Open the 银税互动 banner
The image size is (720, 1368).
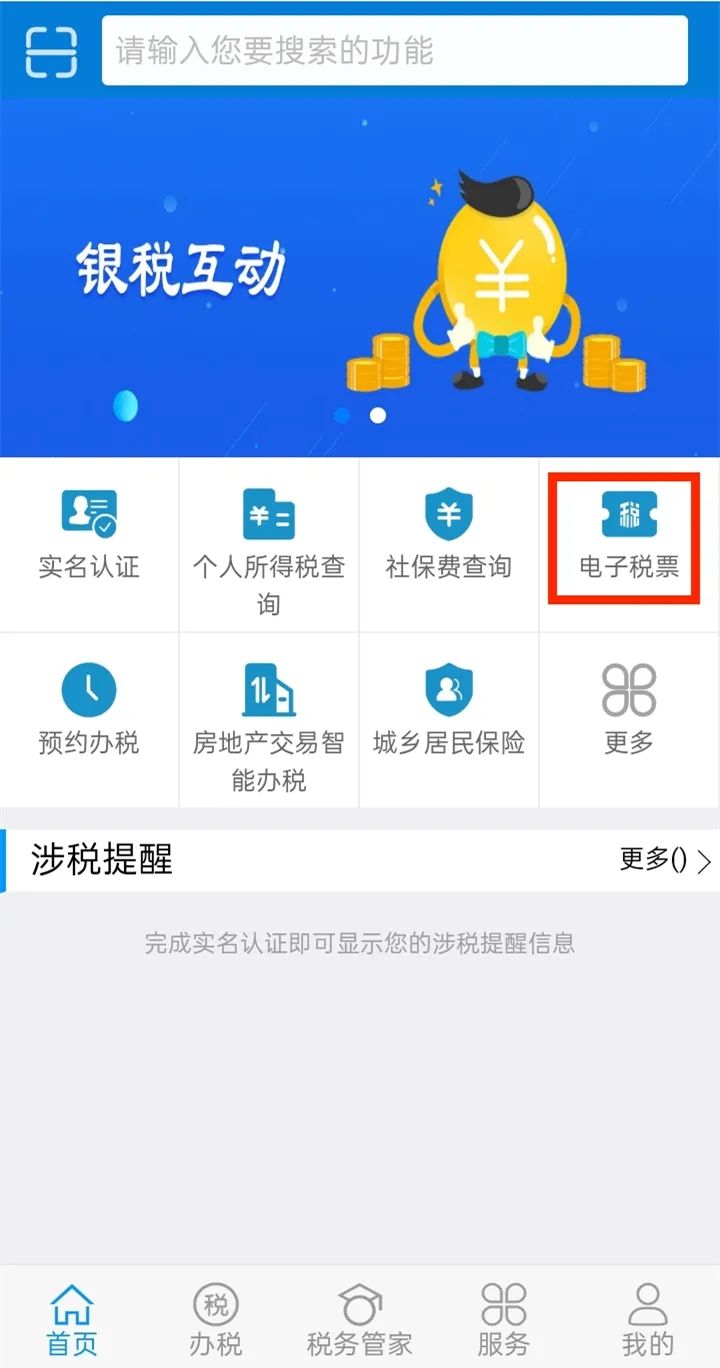pyautogui.click(x=360, y=277)
